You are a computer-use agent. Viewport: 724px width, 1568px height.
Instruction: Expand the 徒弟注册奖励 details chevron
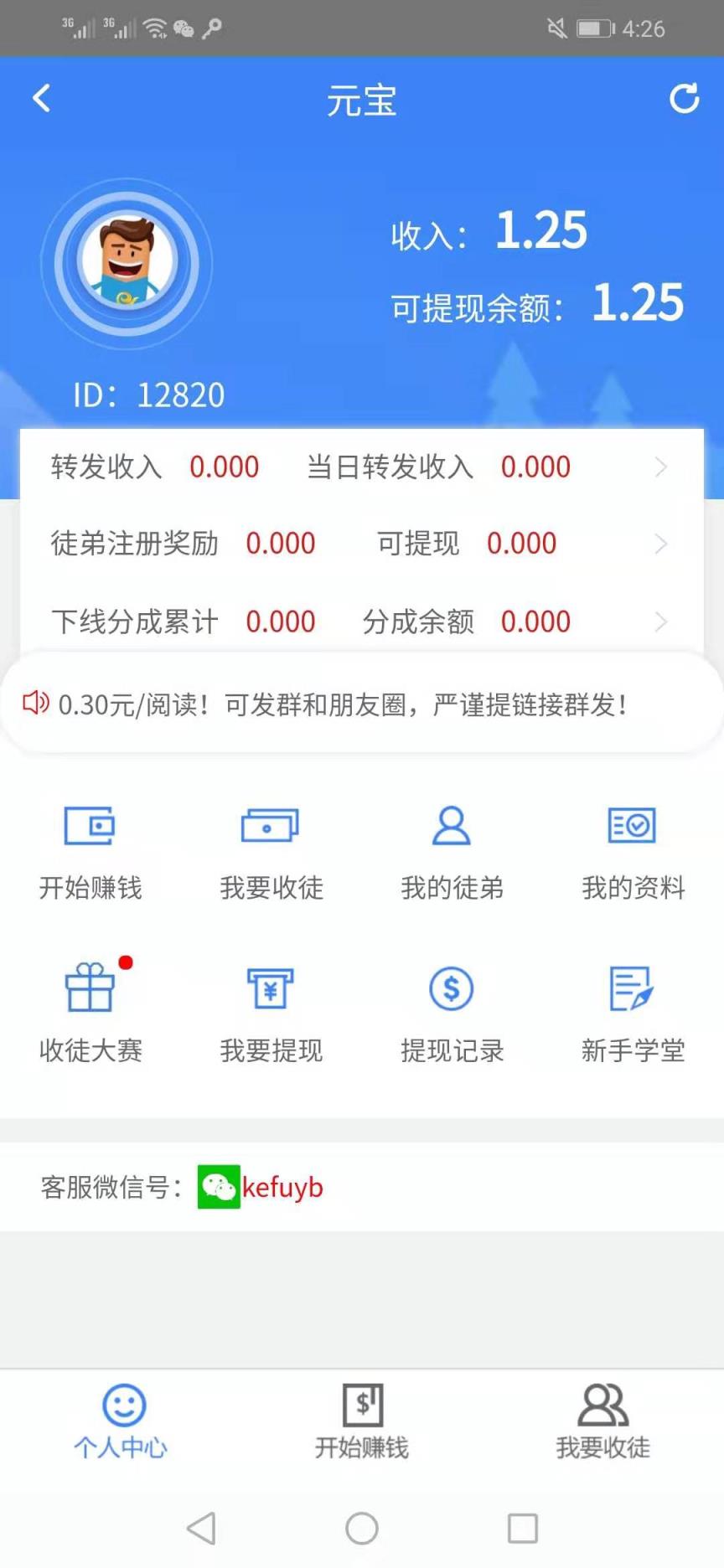pyautogui.click(x=661, y=544)
